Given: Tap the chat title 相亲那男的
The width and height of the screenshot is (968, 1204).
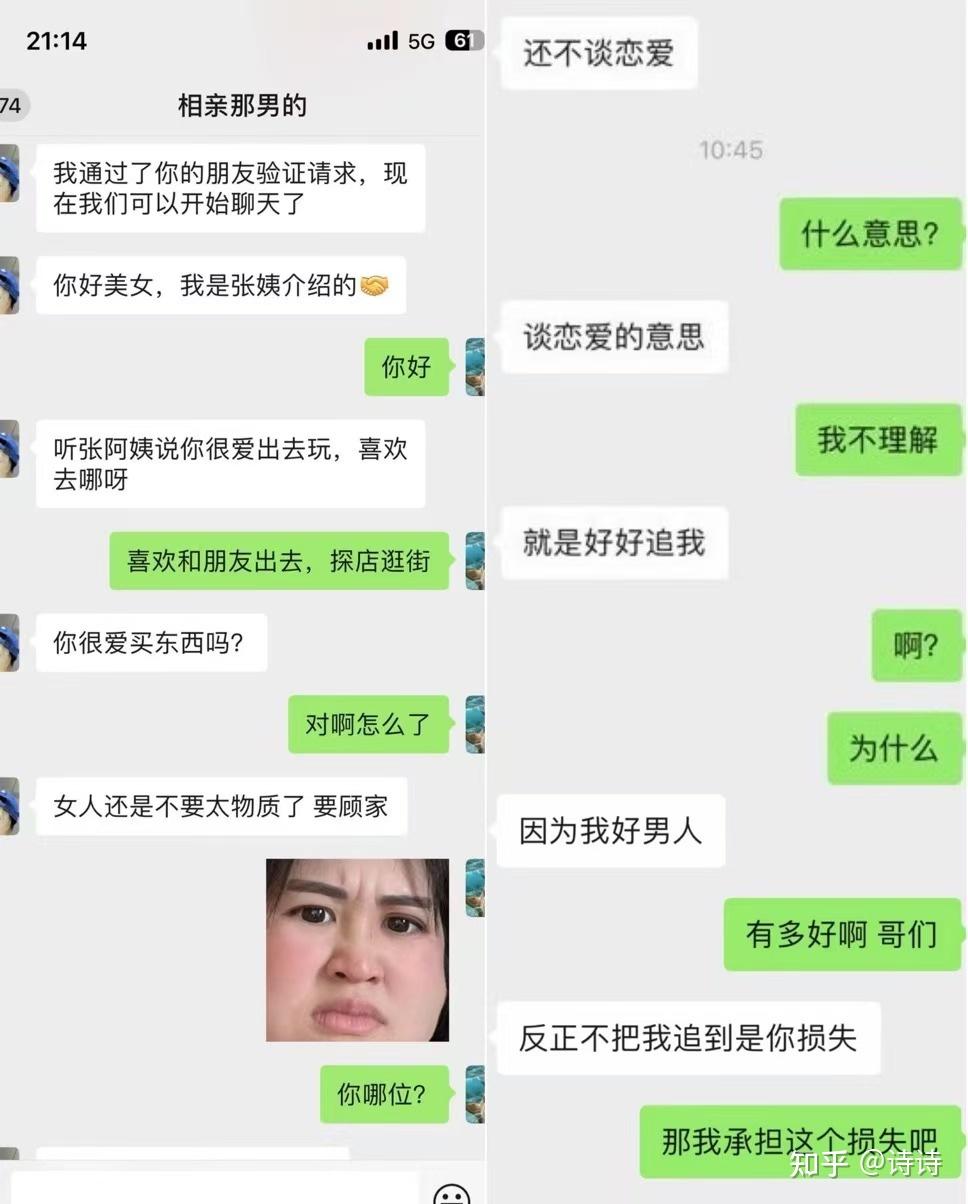Looking at the screenshot, I should pos(242,105).
